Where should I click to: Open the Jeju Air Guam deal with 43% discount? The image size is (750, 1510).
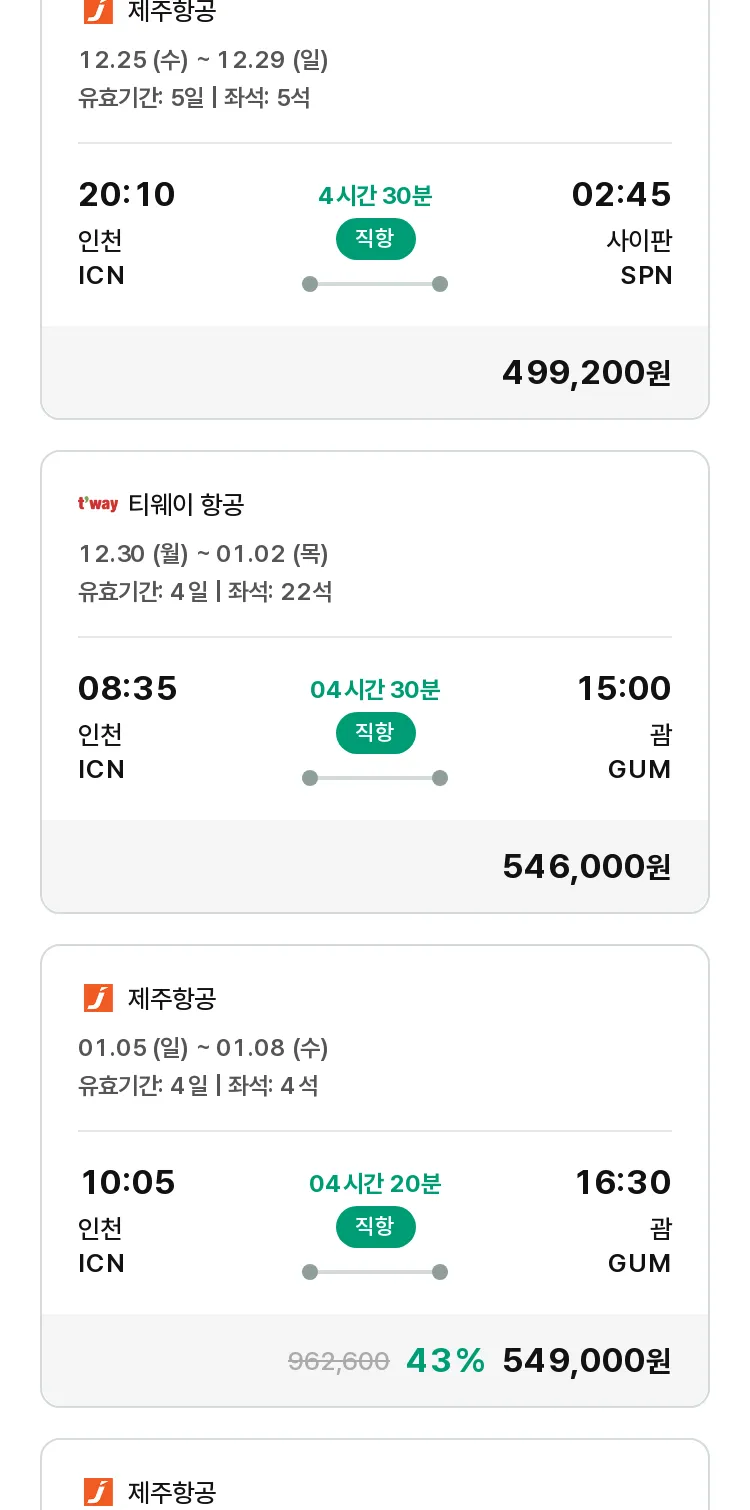(375, 1176)
